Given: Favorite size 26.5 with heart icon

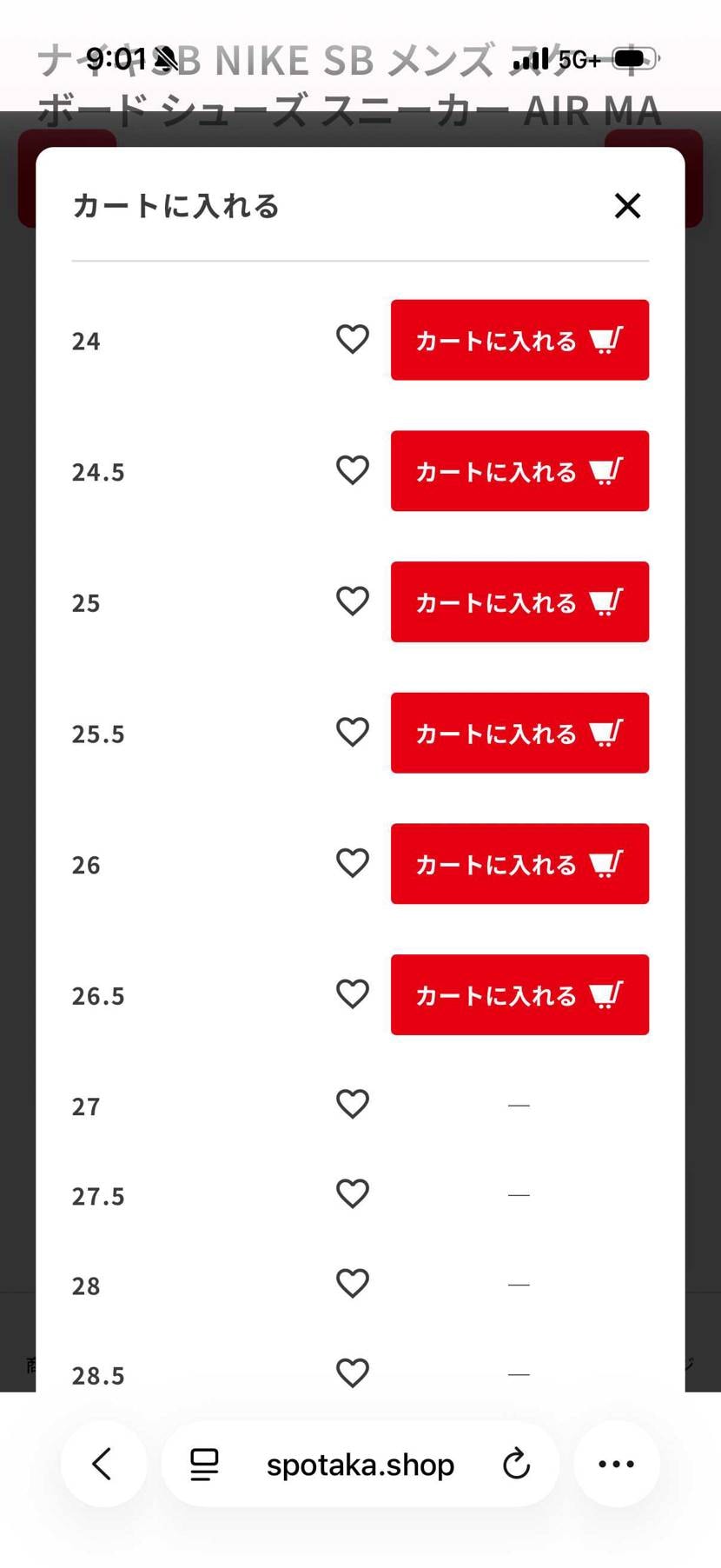Looking at the screenshot, I should [x=353, y=993].
